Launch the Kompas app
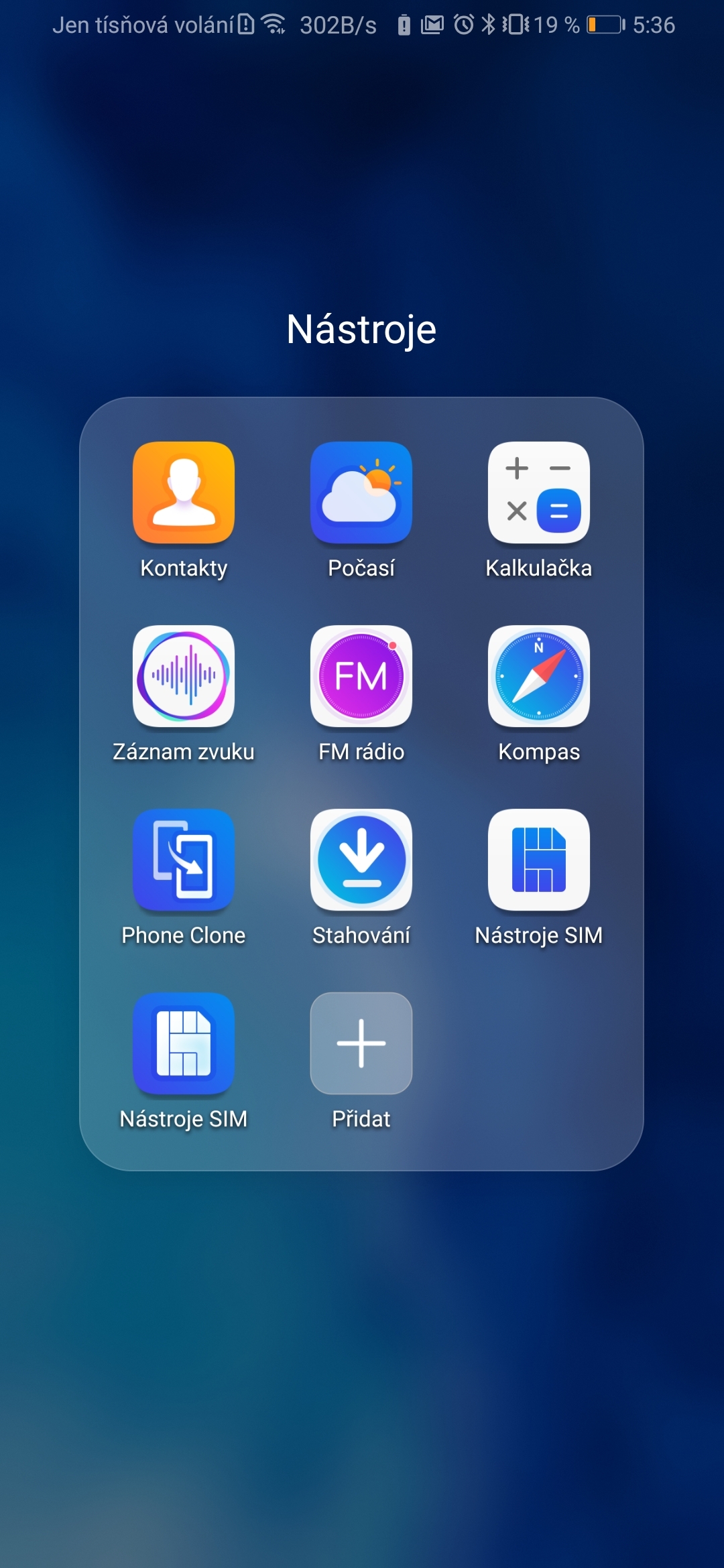The height and width of the screenshot is (1568, 724). coord(539,677)
